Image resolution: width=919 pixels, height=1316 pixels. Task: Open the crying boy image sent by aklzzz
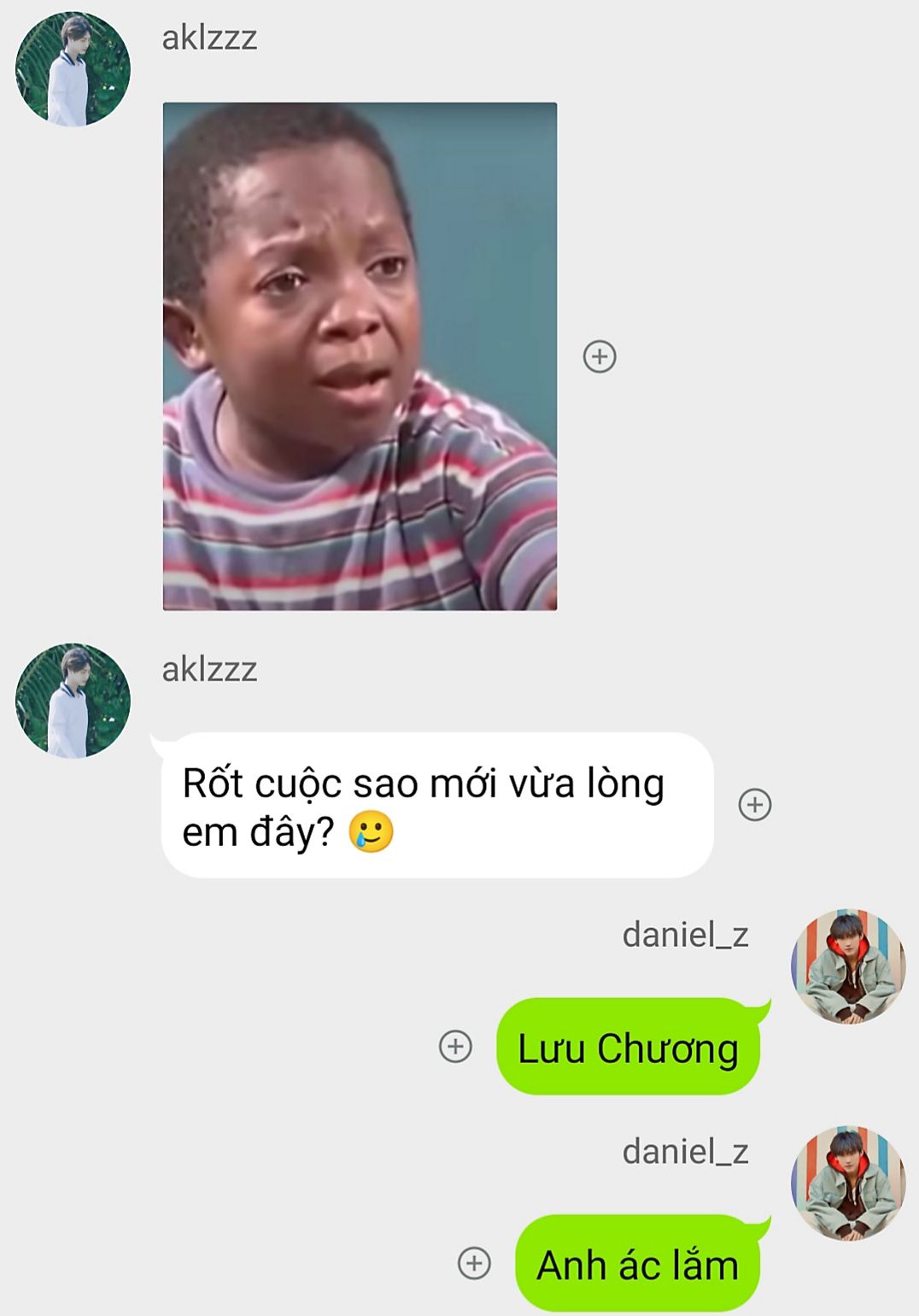pyautogui.click(x=360, y=356)
